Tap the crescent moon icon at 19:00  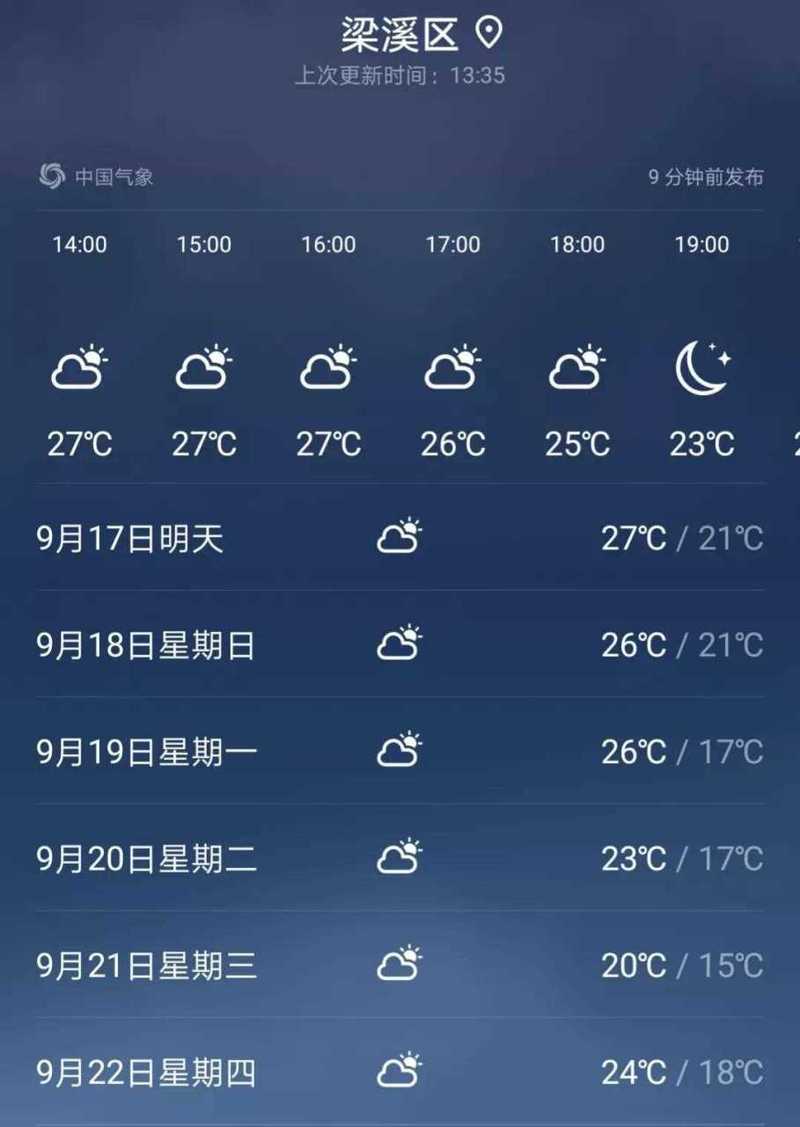tap(700, 367)
